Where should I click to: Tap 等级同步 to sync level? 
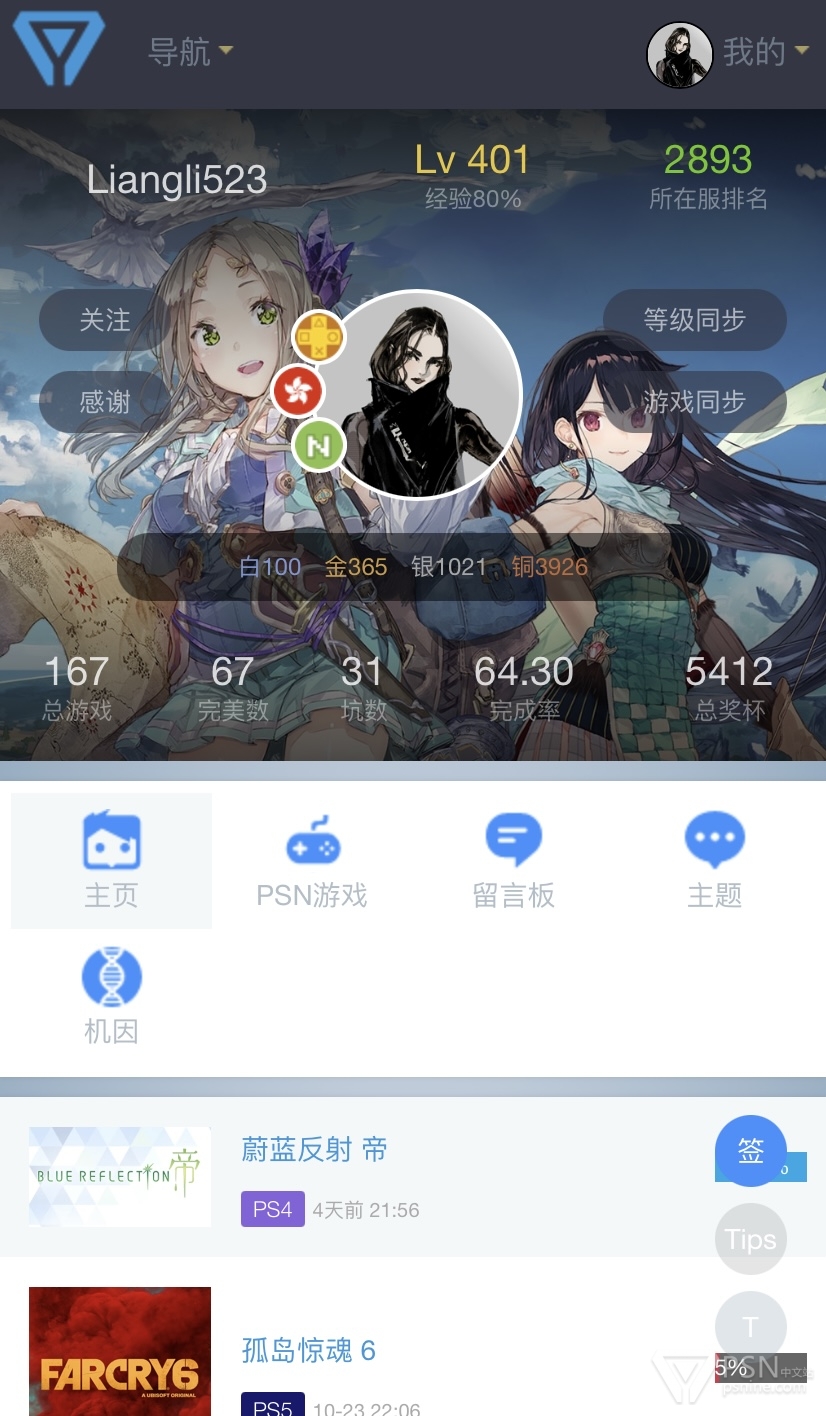pyautogui.click(x=695, y=320)
